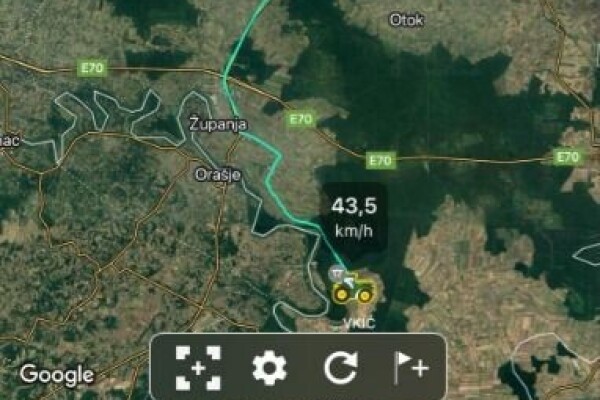Select the yellow tractor marker

353,291
